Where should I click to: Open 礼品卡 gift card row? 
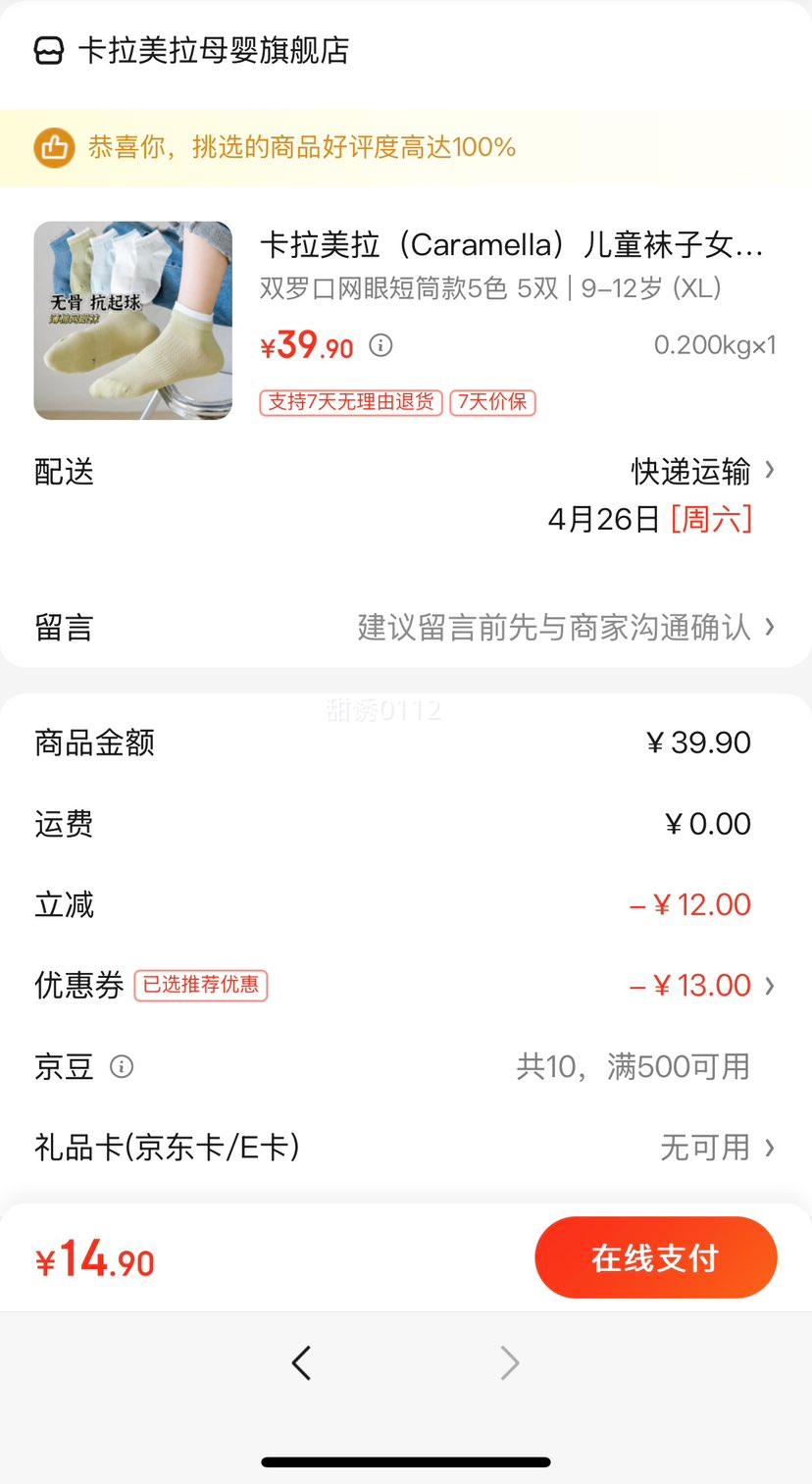tap(406, 1147)
